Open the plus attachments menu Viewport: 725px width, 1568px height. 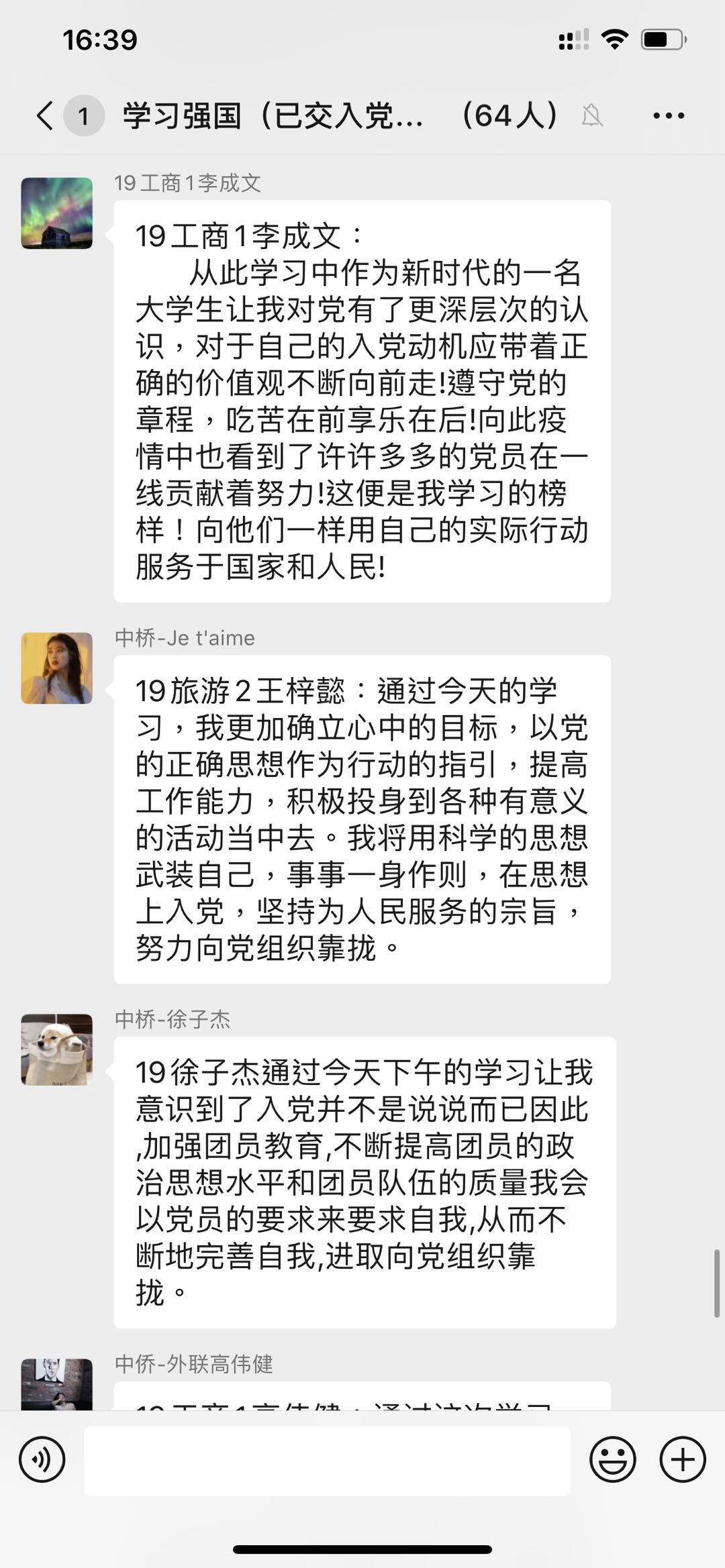pyautogui.click(x=683, y=1459)
